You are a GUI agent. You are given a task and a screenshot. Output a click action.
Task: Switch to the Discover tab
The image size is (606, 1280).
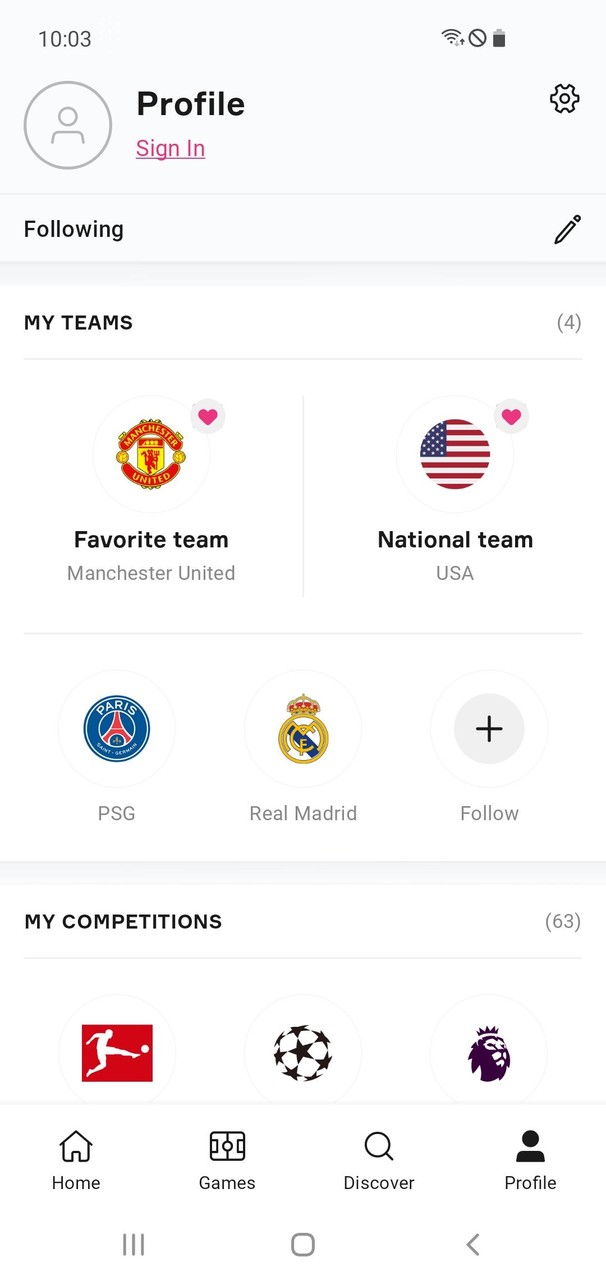tap(379, 1161)
